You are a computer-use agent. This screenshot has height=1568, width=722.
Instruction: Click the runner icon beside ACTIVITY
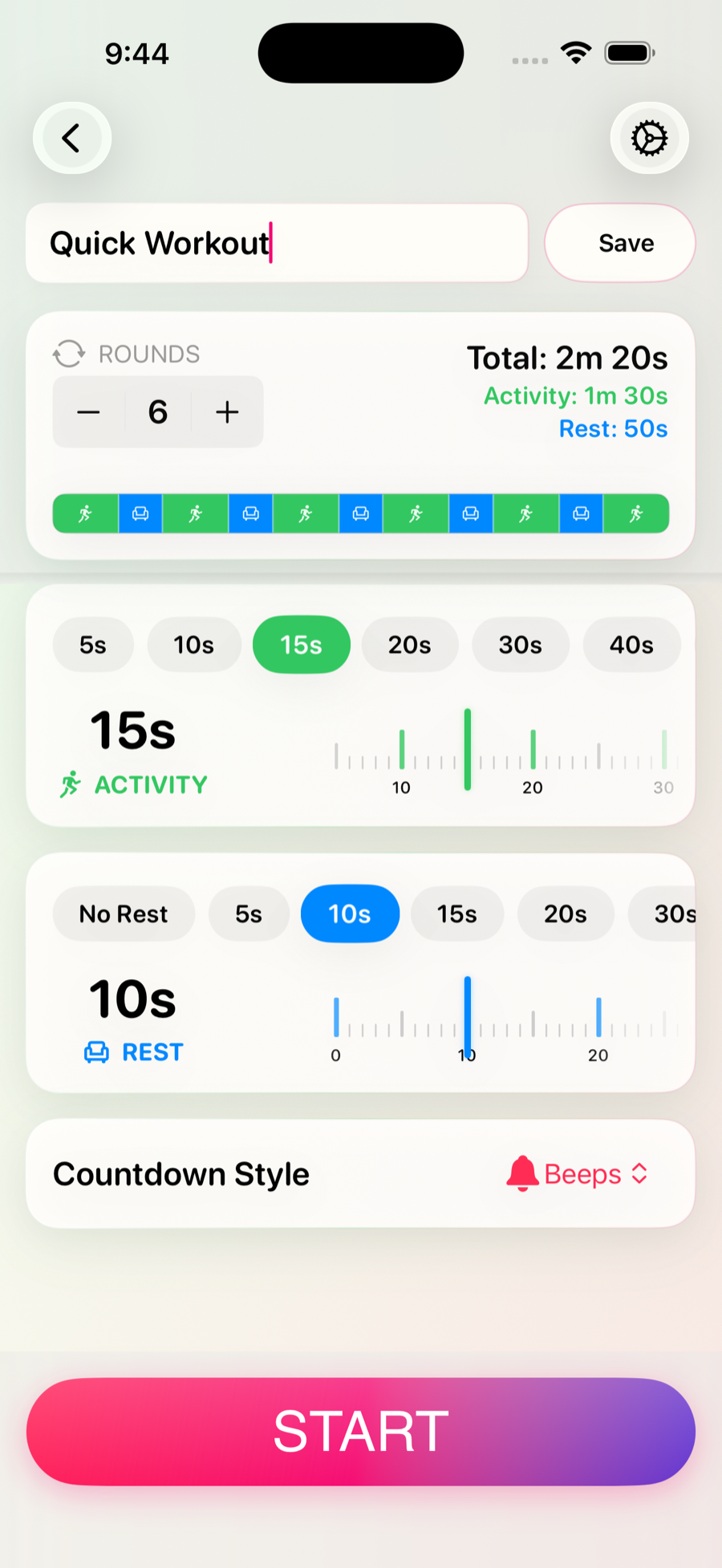pyautogui.click(x=71, y=784)
